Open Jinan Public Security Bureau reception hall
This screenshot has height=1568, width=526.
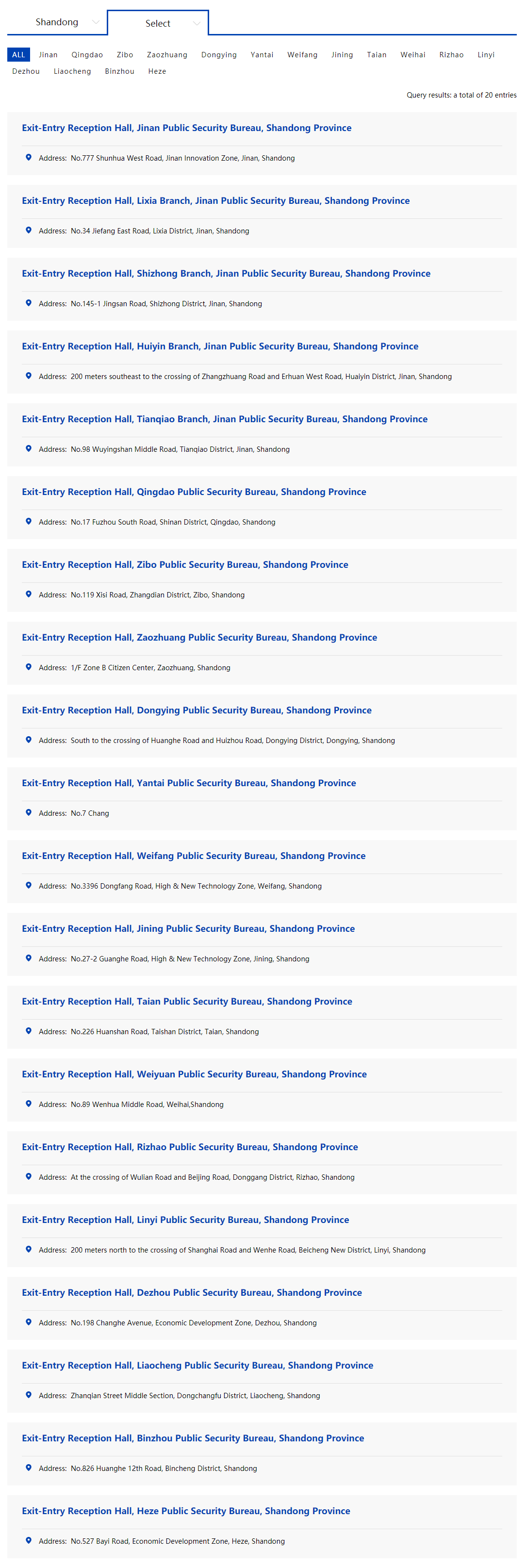186,128
